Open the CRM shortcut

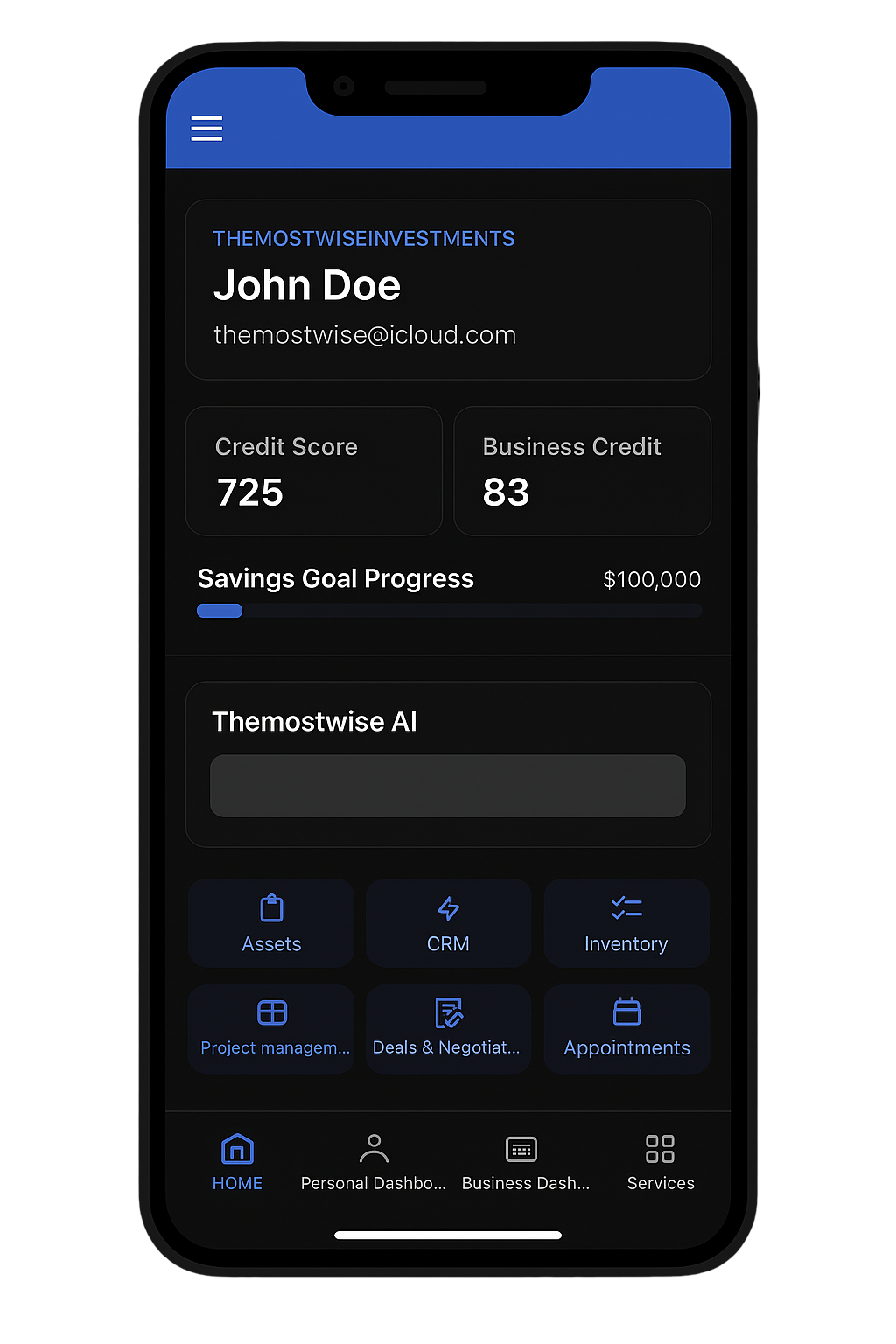click(x=448, y=923)
